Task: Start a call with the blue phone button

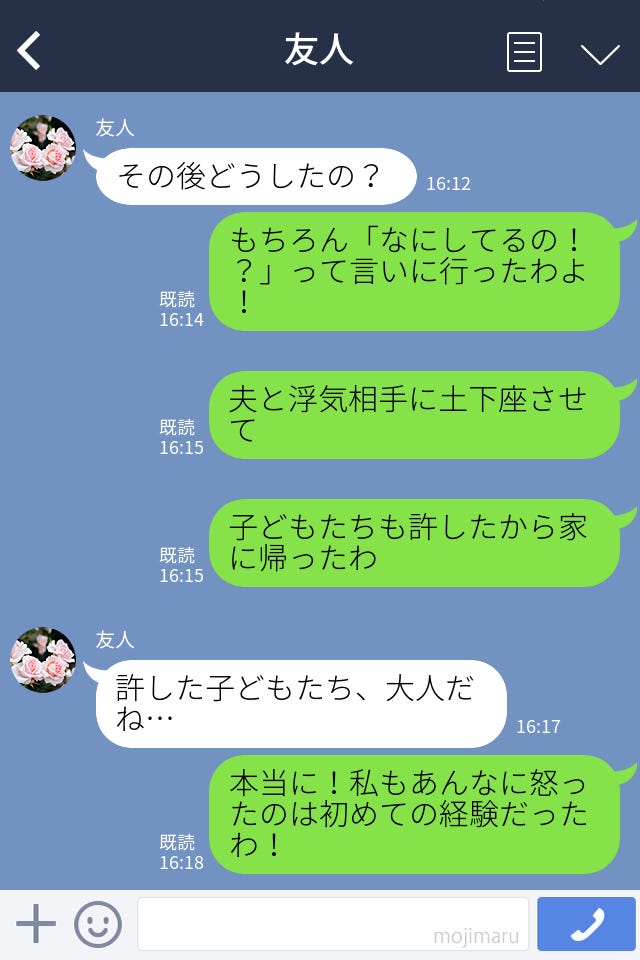Action: point(586,924)
